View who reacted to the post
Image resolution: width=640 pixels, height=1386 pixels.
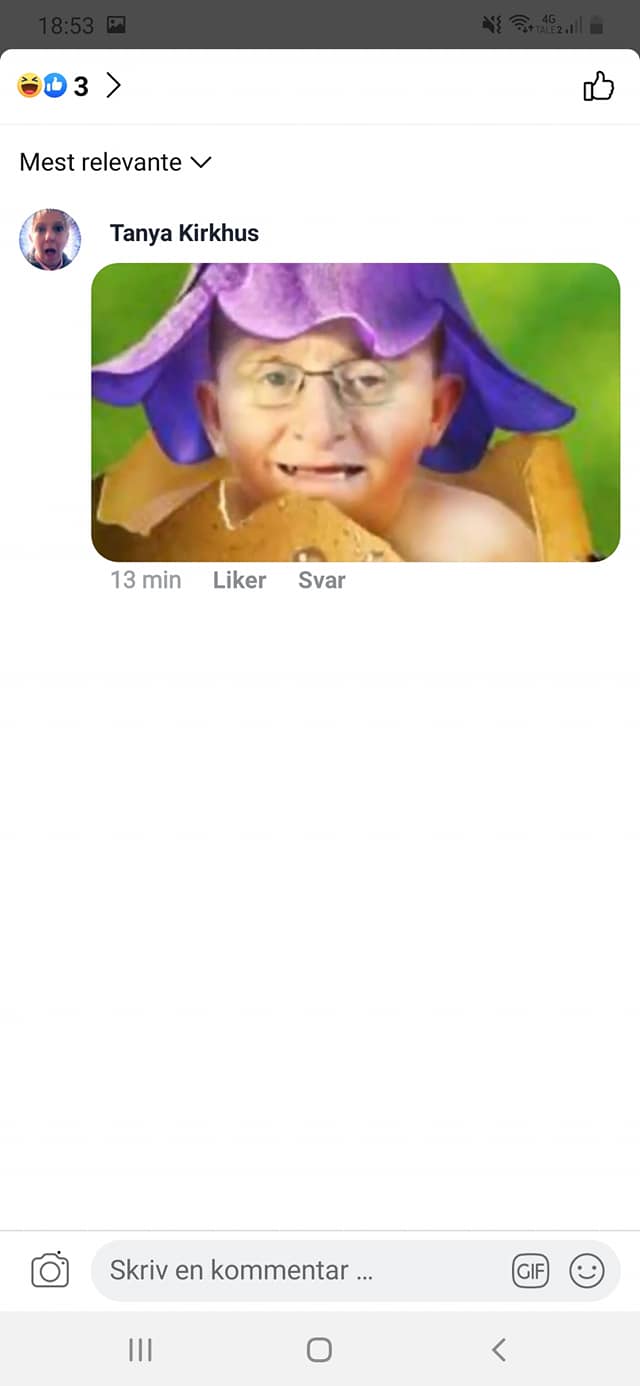[x=68, y=87]
